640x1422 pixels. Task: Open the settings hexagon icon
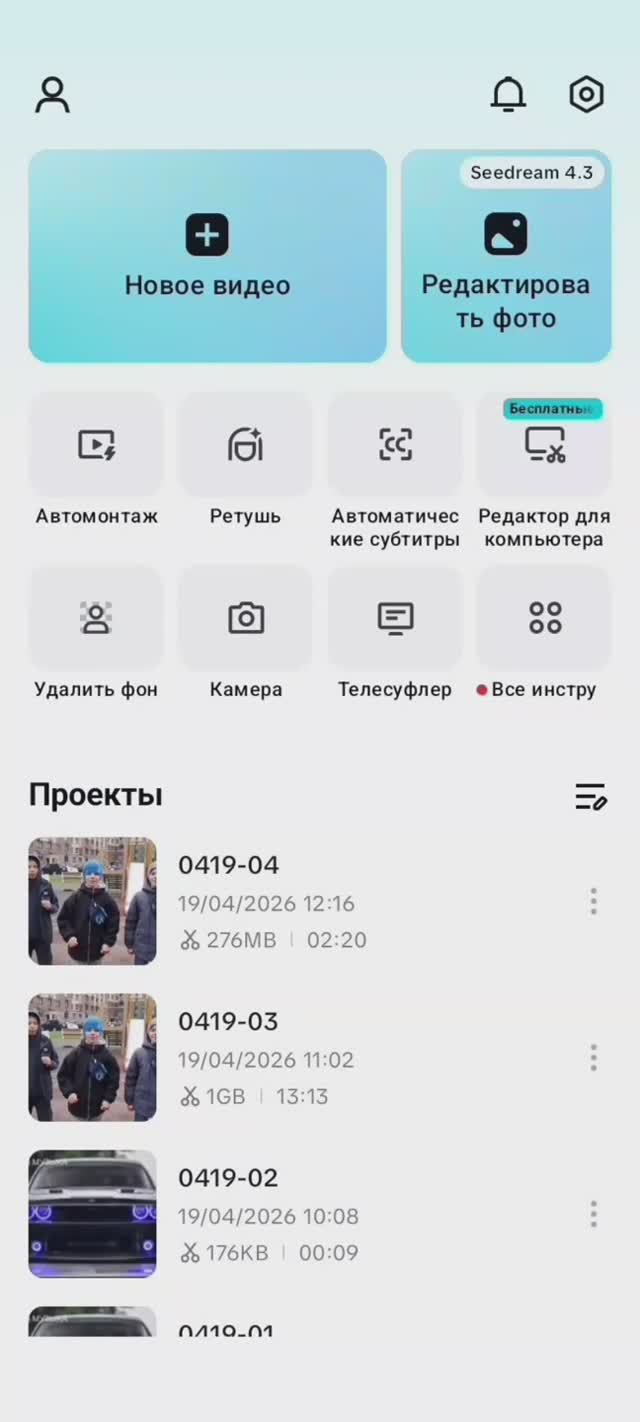(586, 94)
